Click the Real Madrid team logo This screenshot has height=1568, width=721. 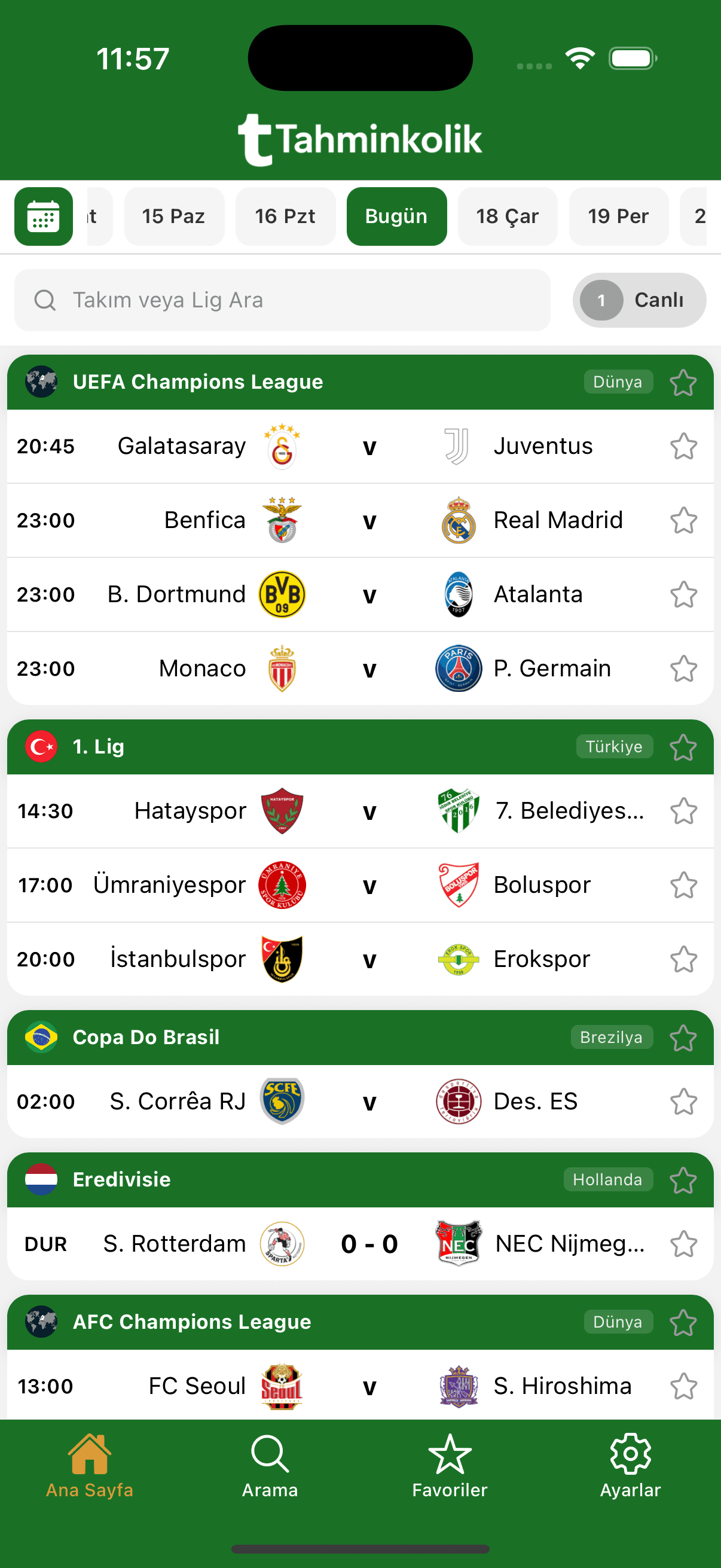point(458,520)
